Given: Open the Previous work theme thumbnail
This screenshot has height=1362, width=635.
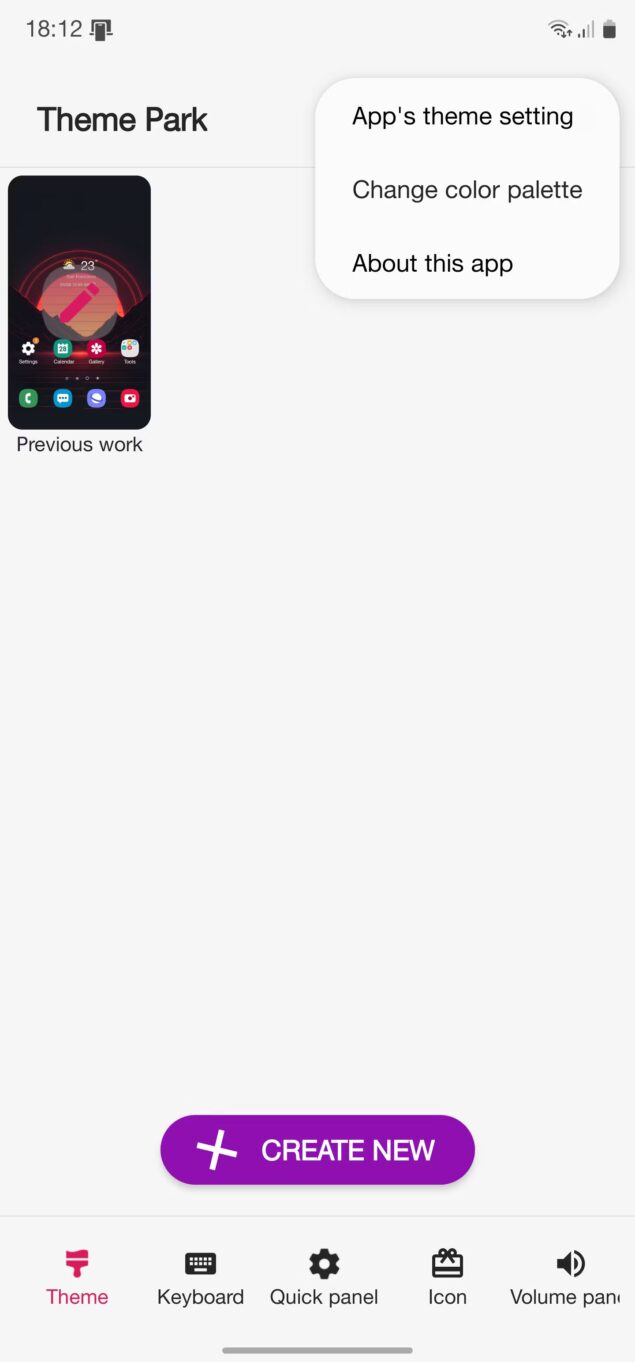Looking at the screenshot, I should [79, 303].
